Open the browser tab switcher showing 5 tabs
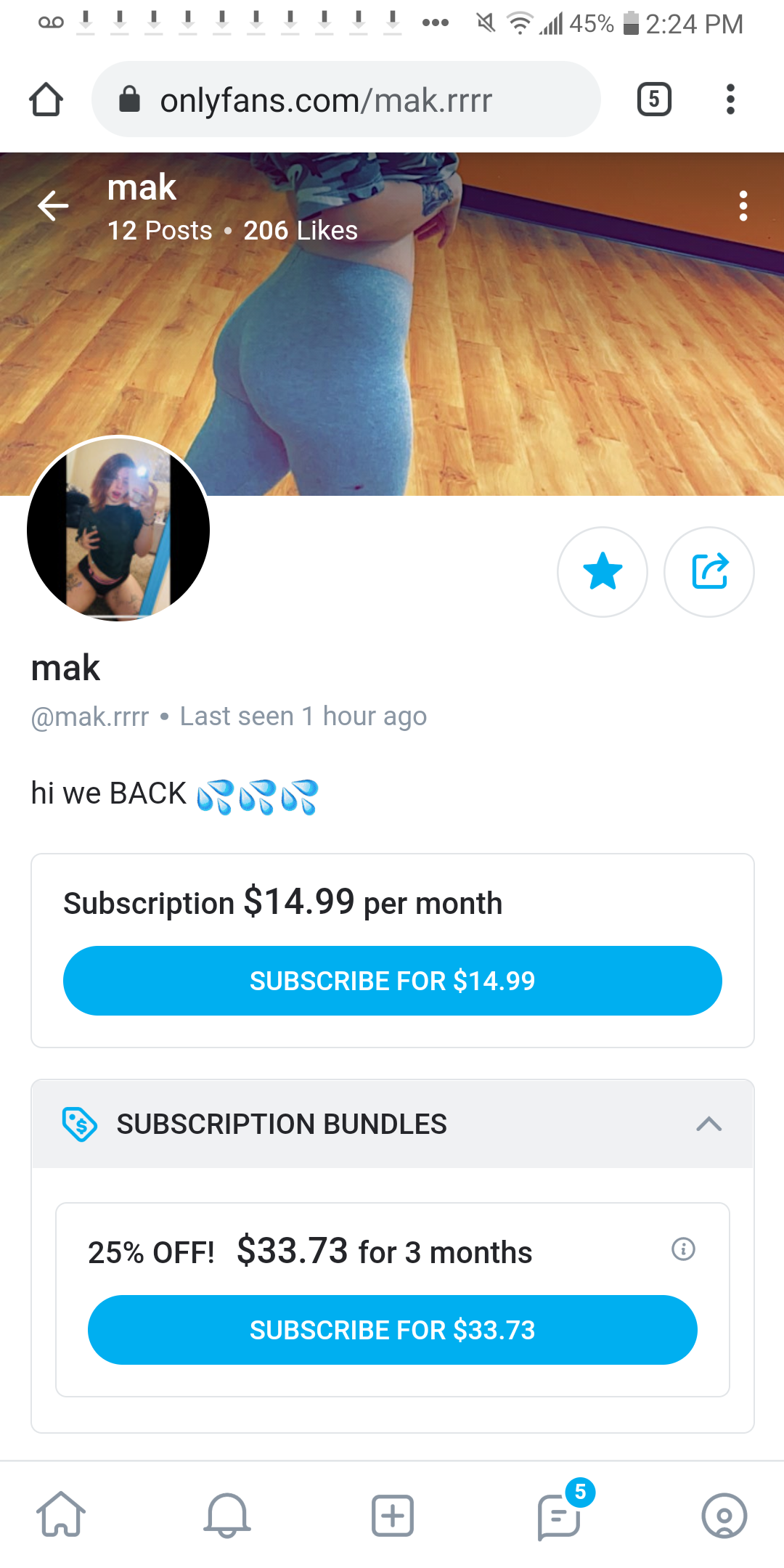The height and width of the screenshot is (1568, 784). (652, 100)
